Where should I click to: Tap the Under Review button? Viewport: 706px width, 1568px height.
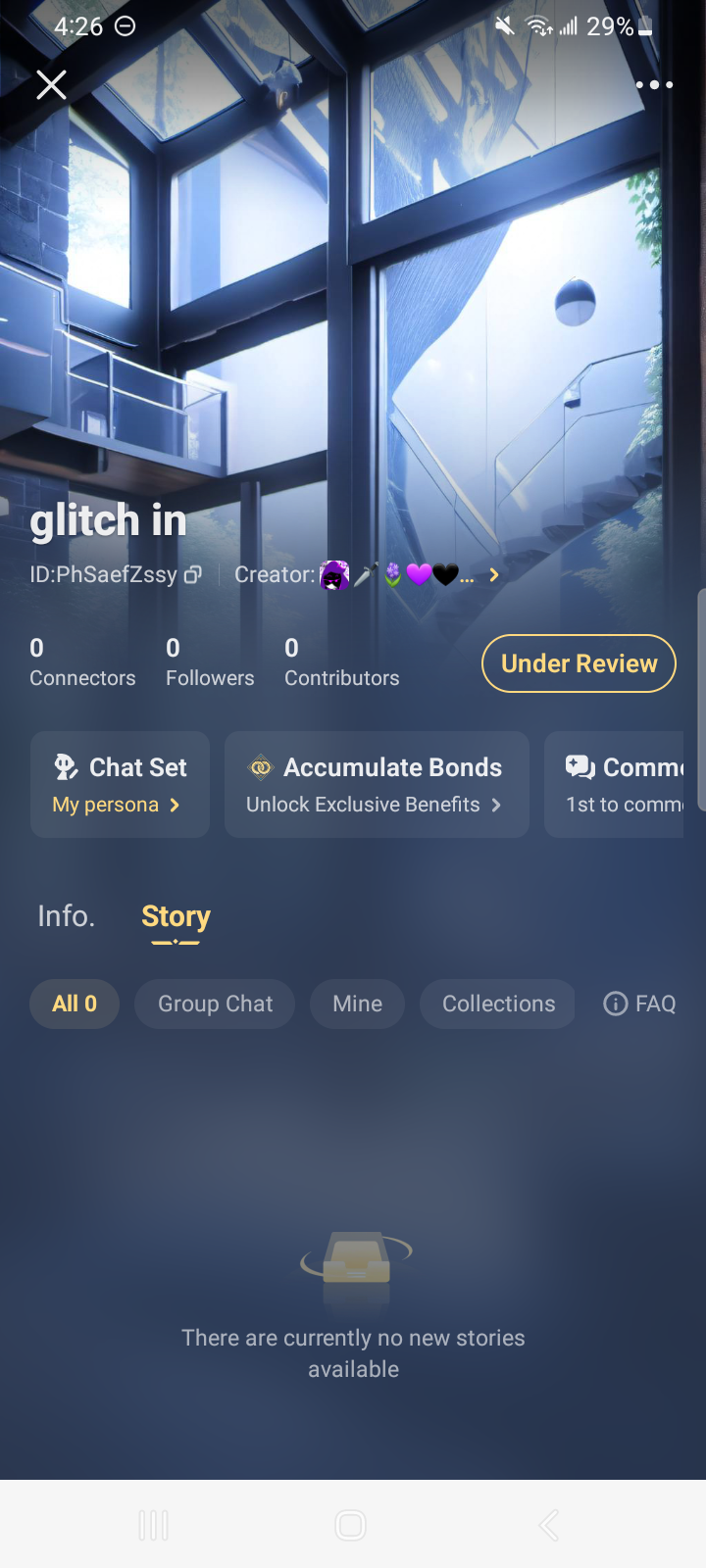[579, 663]
